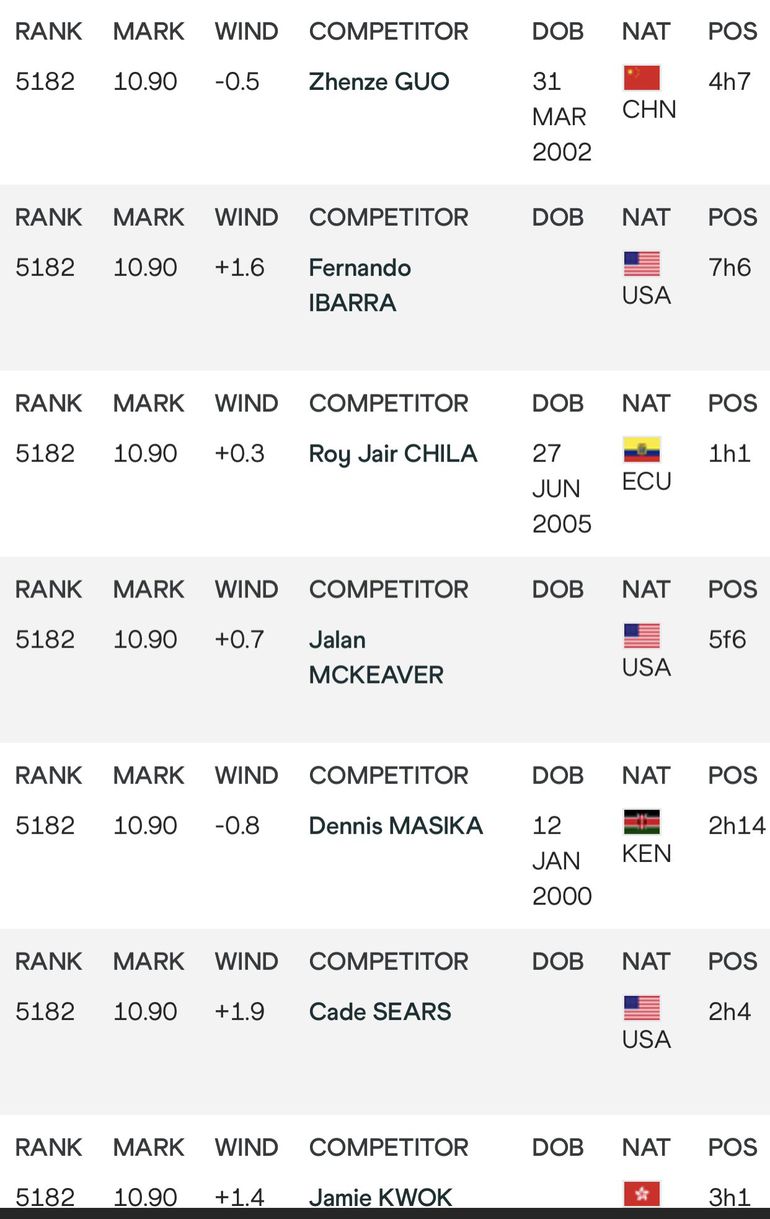View Fernando IBARRA's competitor page
Screen dimensions: 770x1219
[360, 285]
